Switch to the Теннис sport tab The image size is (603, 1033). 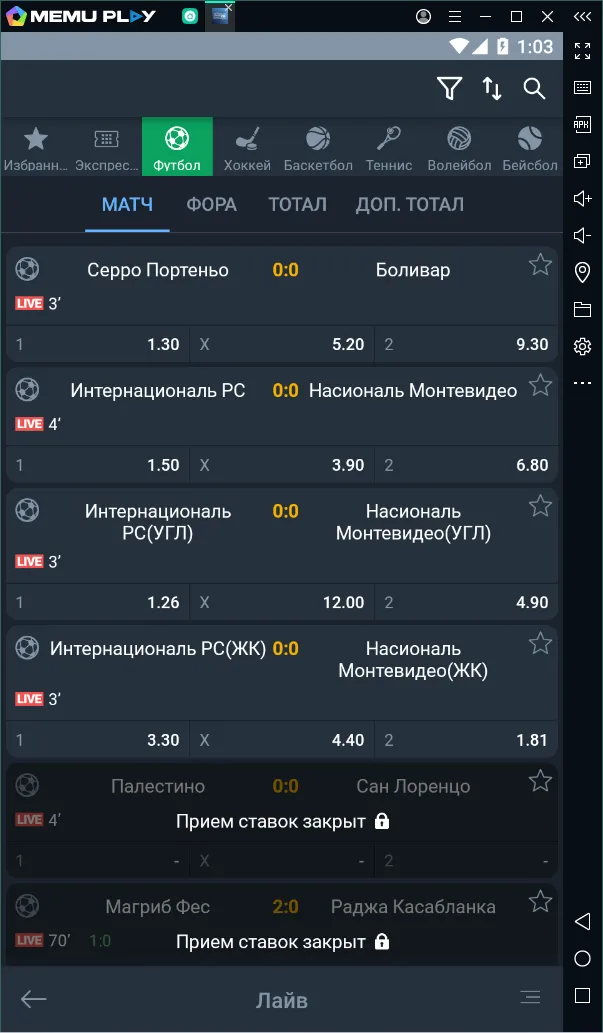click(x=389, y=147)
